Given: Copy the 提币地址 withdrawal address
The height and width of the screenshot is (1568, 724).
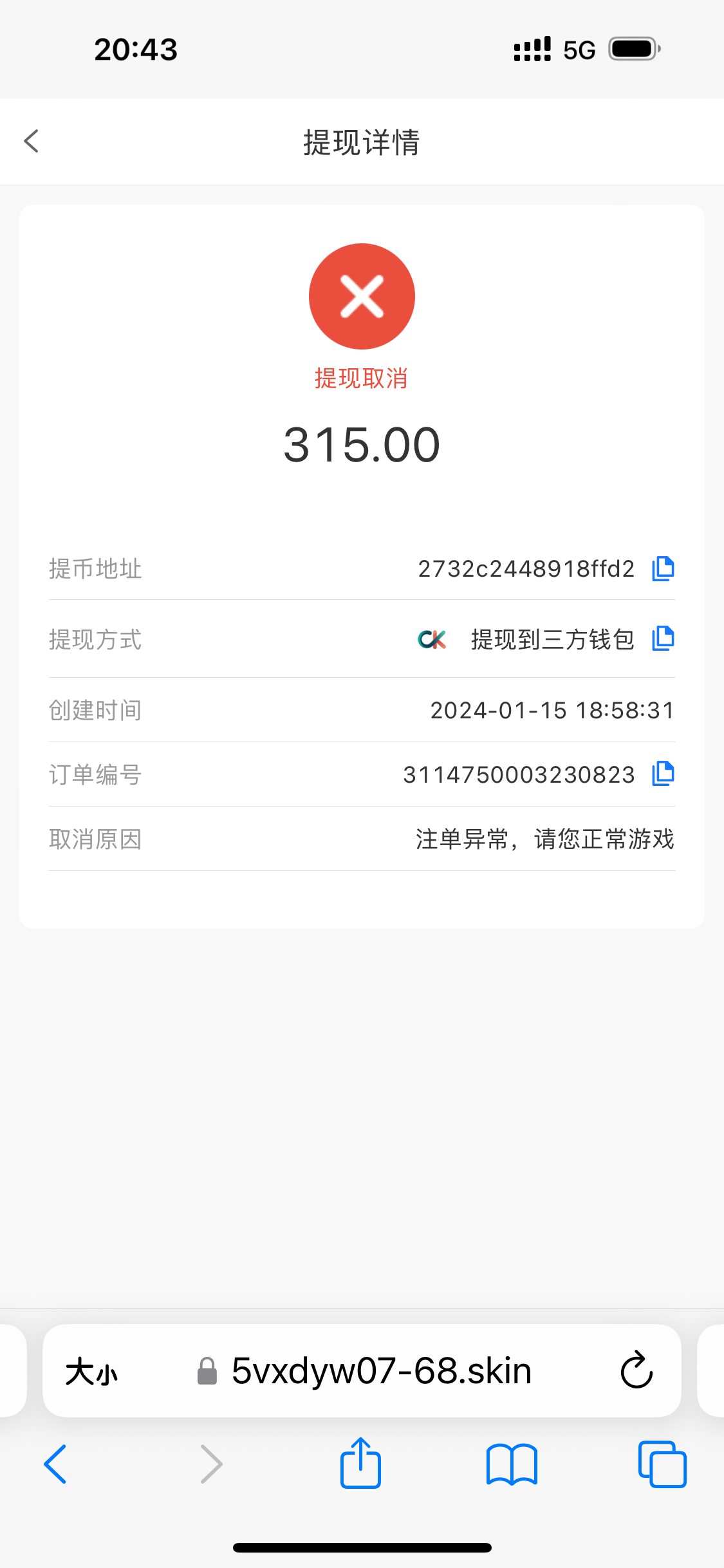Looking at the screenshot, I should (x=662, y=568).
